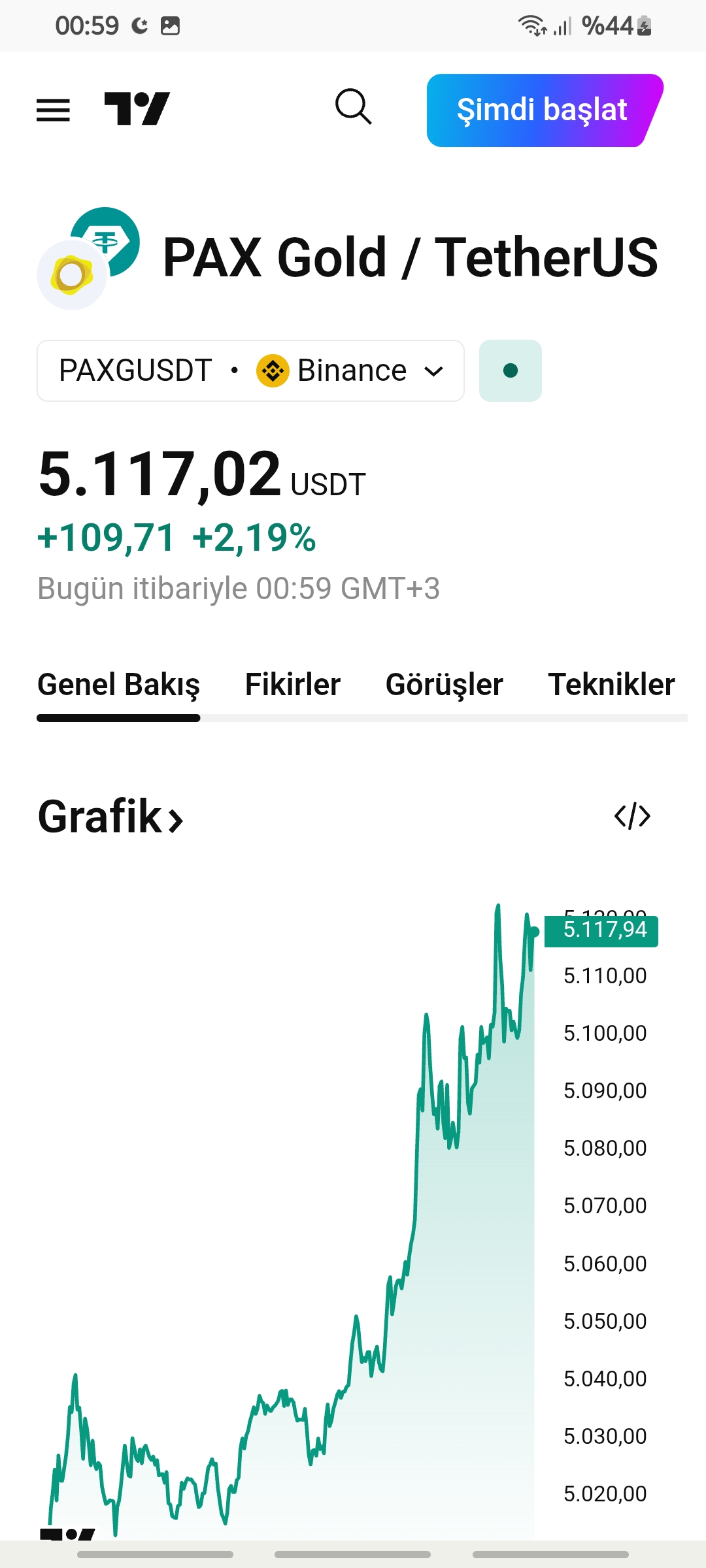This screenshot has height=1568, width=706.
Task: Expand the PAXGUSDT Binance exchange dropdown
Action: point(250,370)
